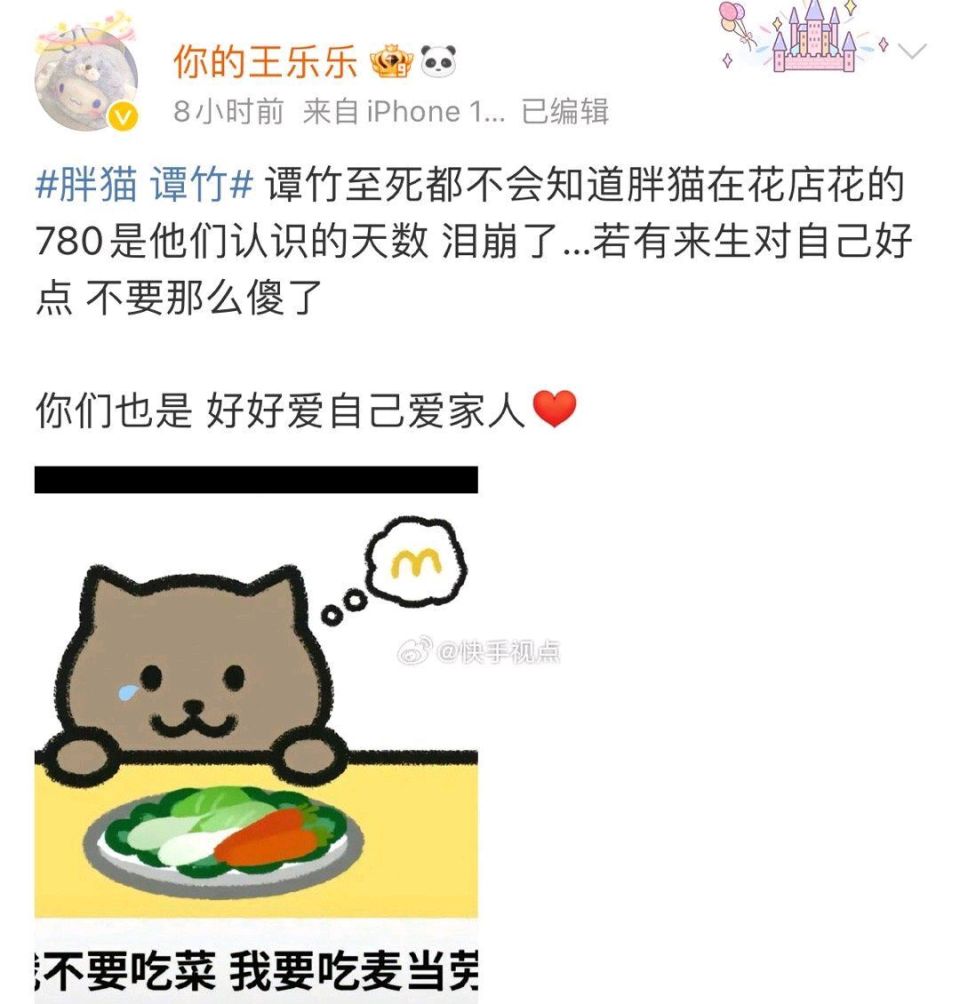Screen dimensions: 960x1004
Task: Select the pink diamond sparkle beside the chevron
Action: tap(884, 42)
